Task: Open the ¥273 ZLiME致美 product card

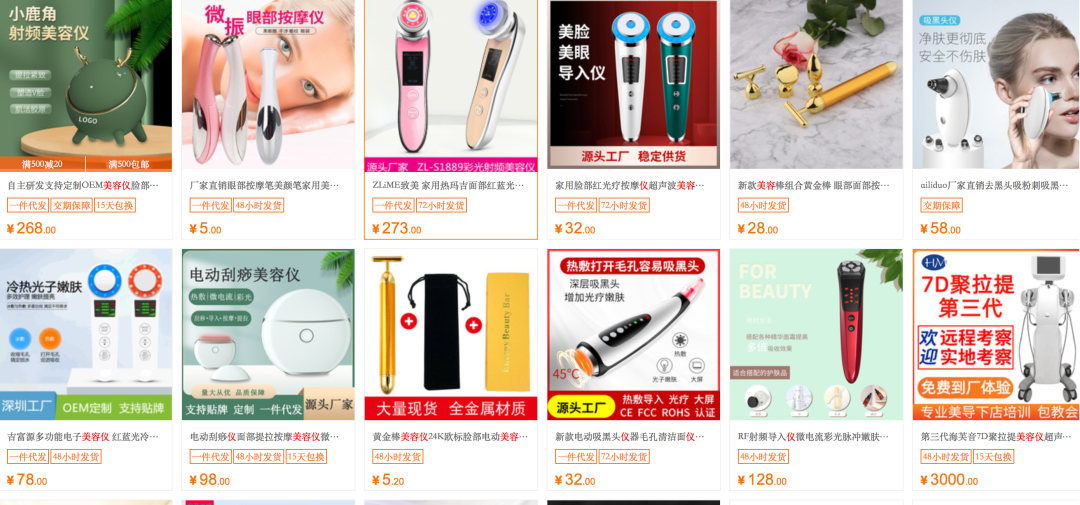Action: tap(450, 85)
